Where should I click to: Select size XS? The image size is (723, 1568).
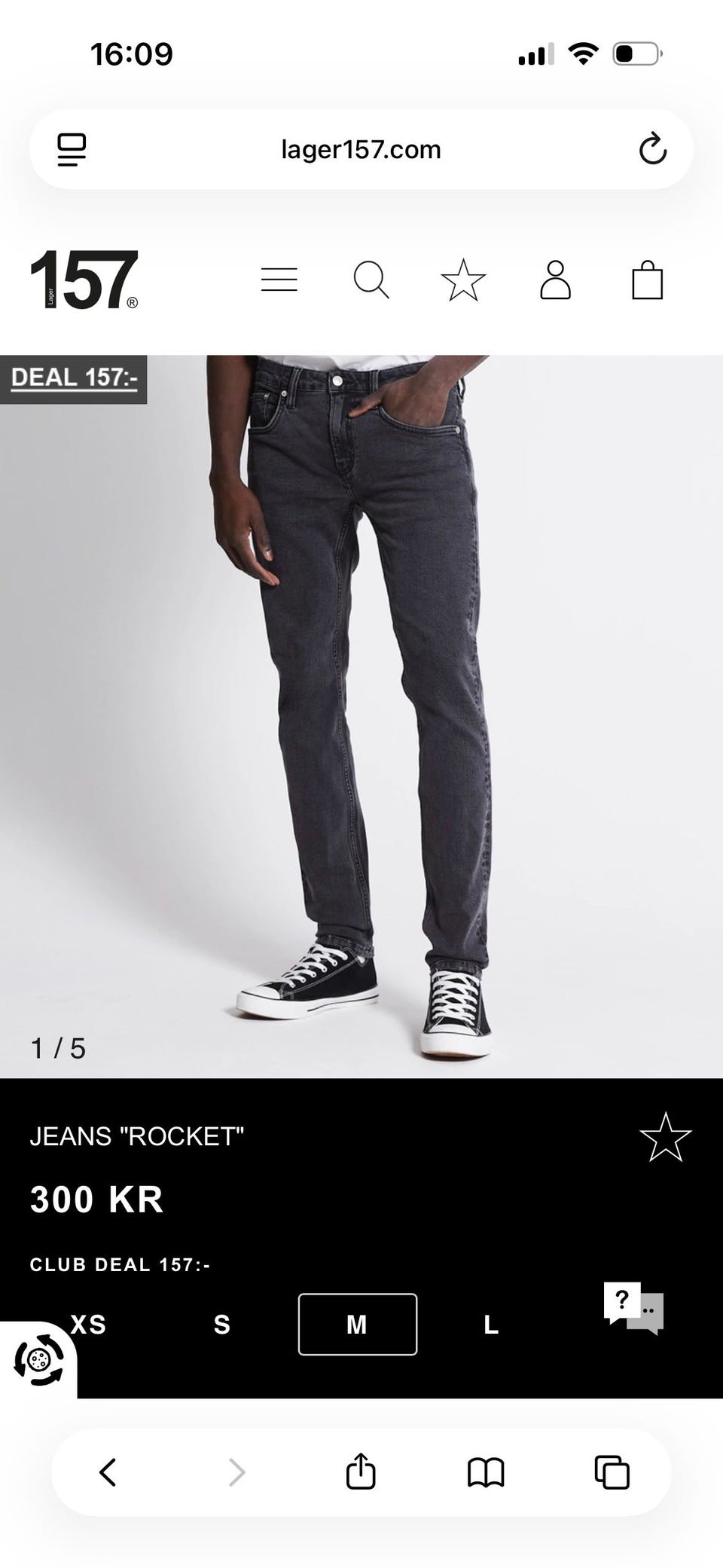click(x=88, y=1324)
